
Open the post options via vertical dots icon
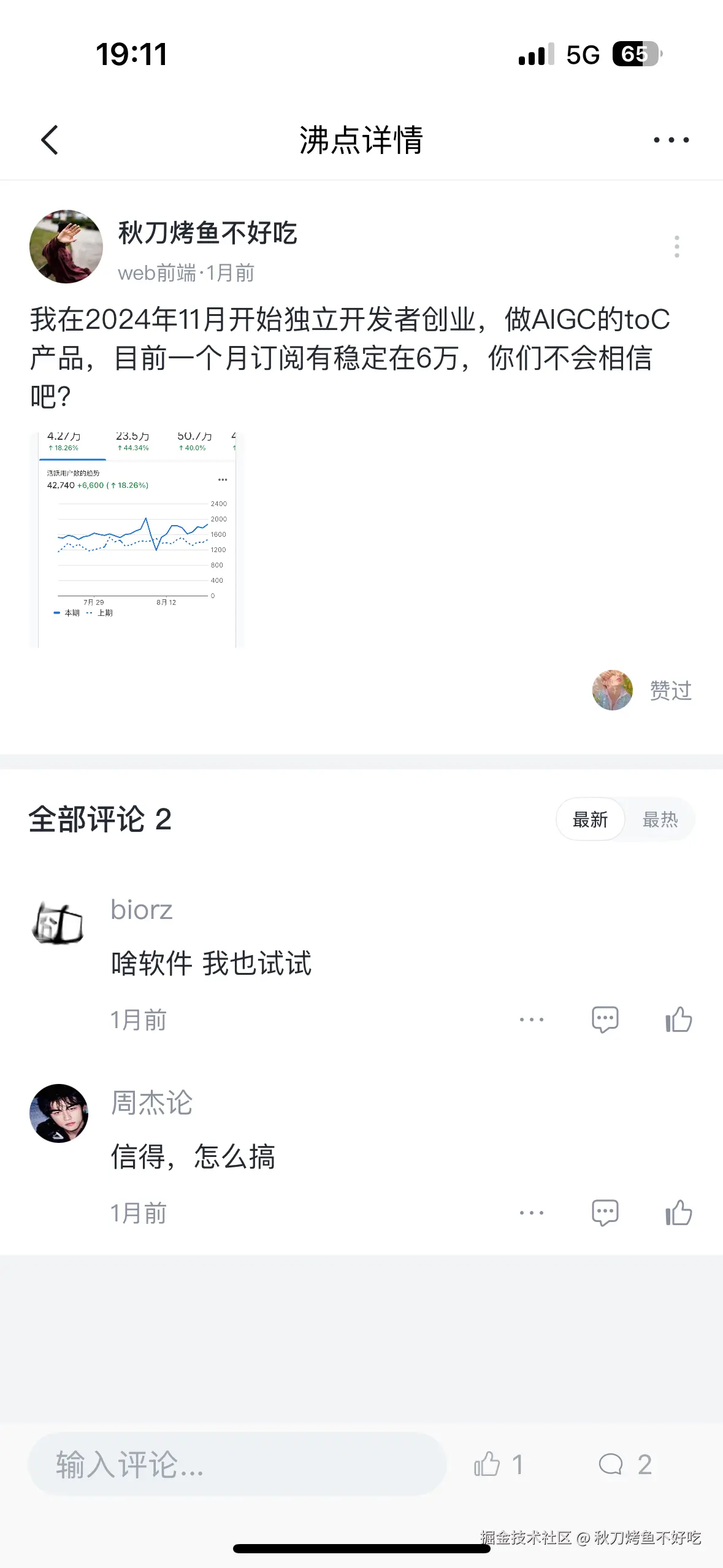[x=677, y=247]
